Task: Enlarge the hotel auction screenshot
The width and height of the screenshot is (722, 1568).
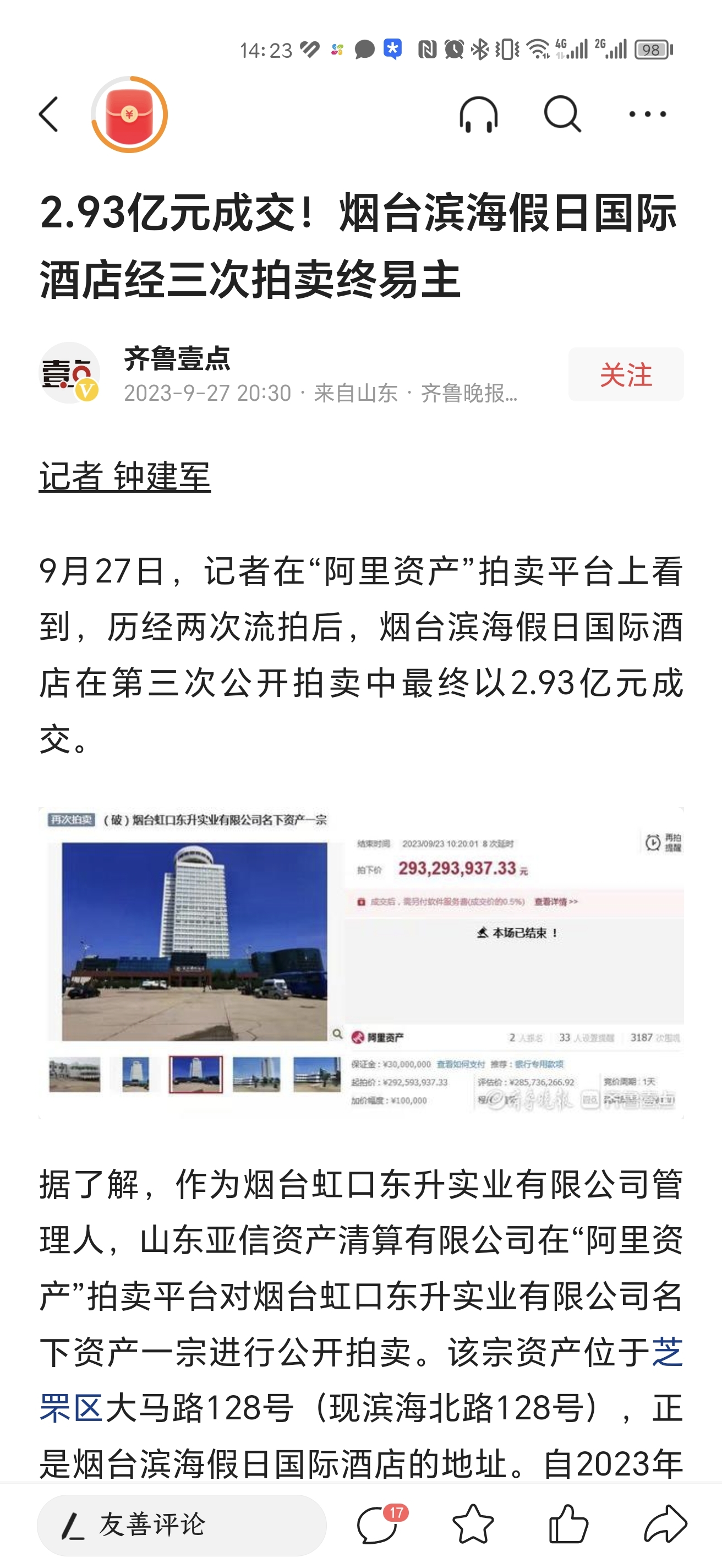Action: (360, 962)
